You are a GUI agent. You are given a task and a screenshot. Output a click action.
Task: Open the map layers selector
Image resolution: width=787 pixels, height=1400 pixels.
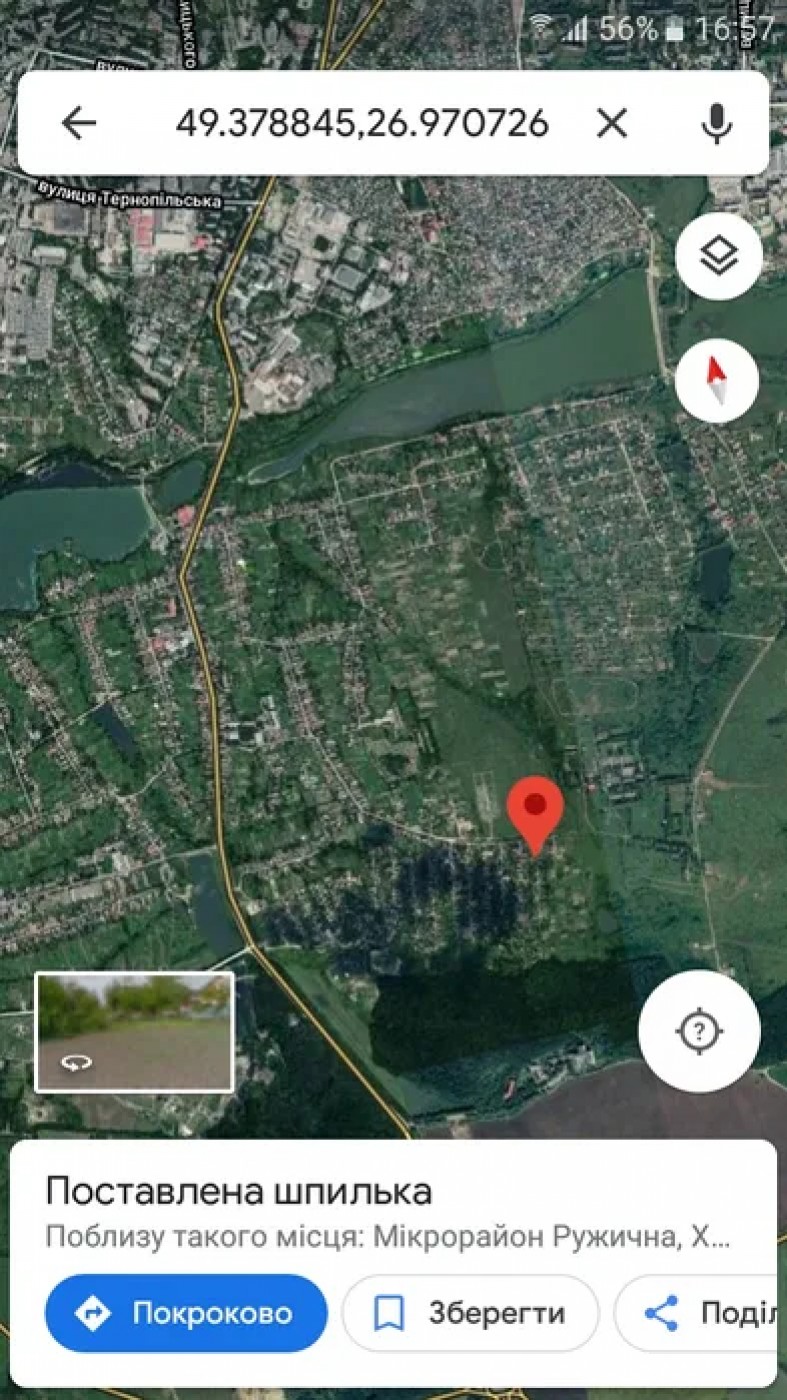pyautogui.click(x=719, y=256)
